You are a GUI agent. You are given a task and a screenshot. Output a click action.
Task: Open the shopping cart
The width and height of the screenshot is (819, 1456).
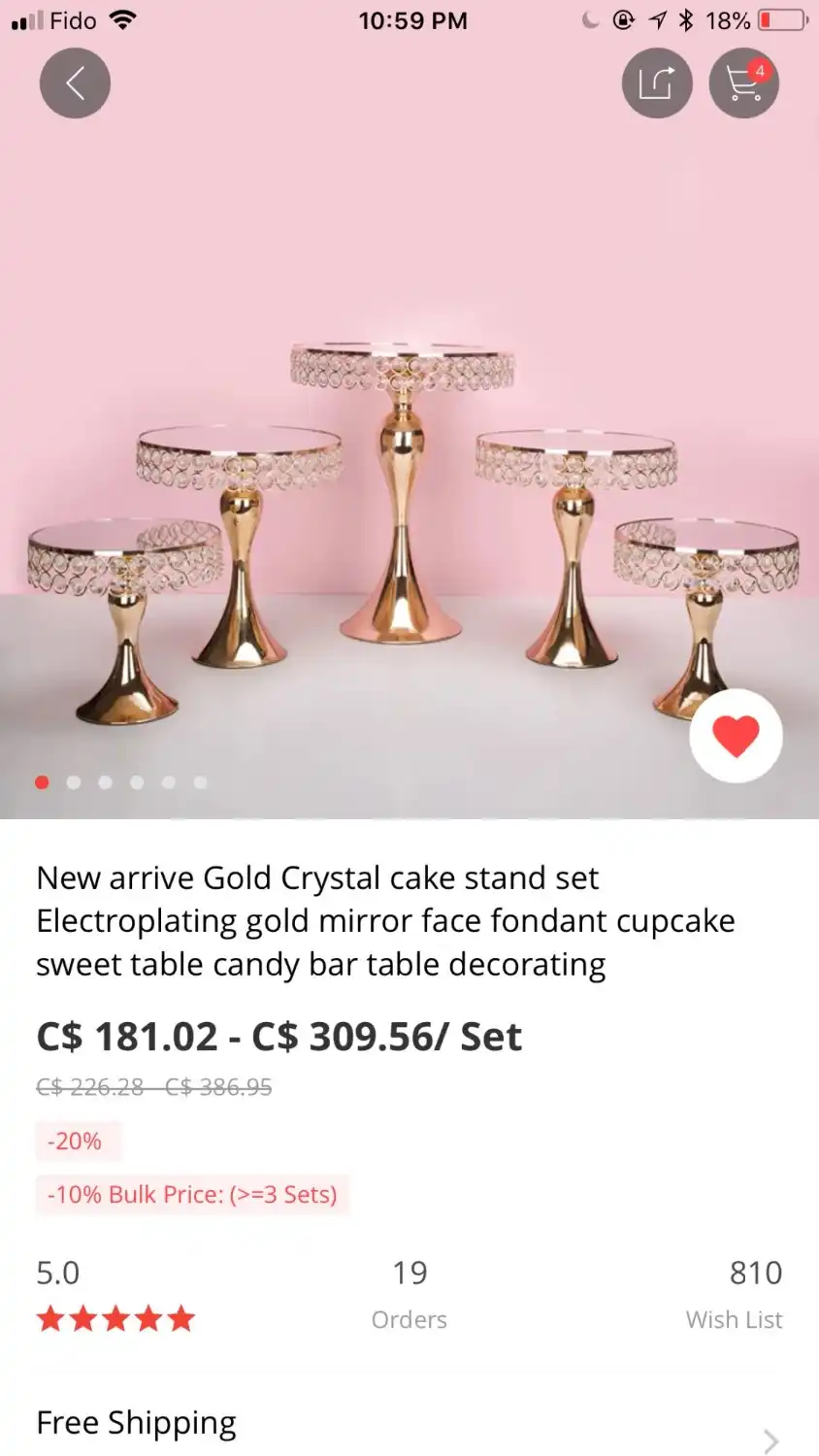tap(743, 83)
